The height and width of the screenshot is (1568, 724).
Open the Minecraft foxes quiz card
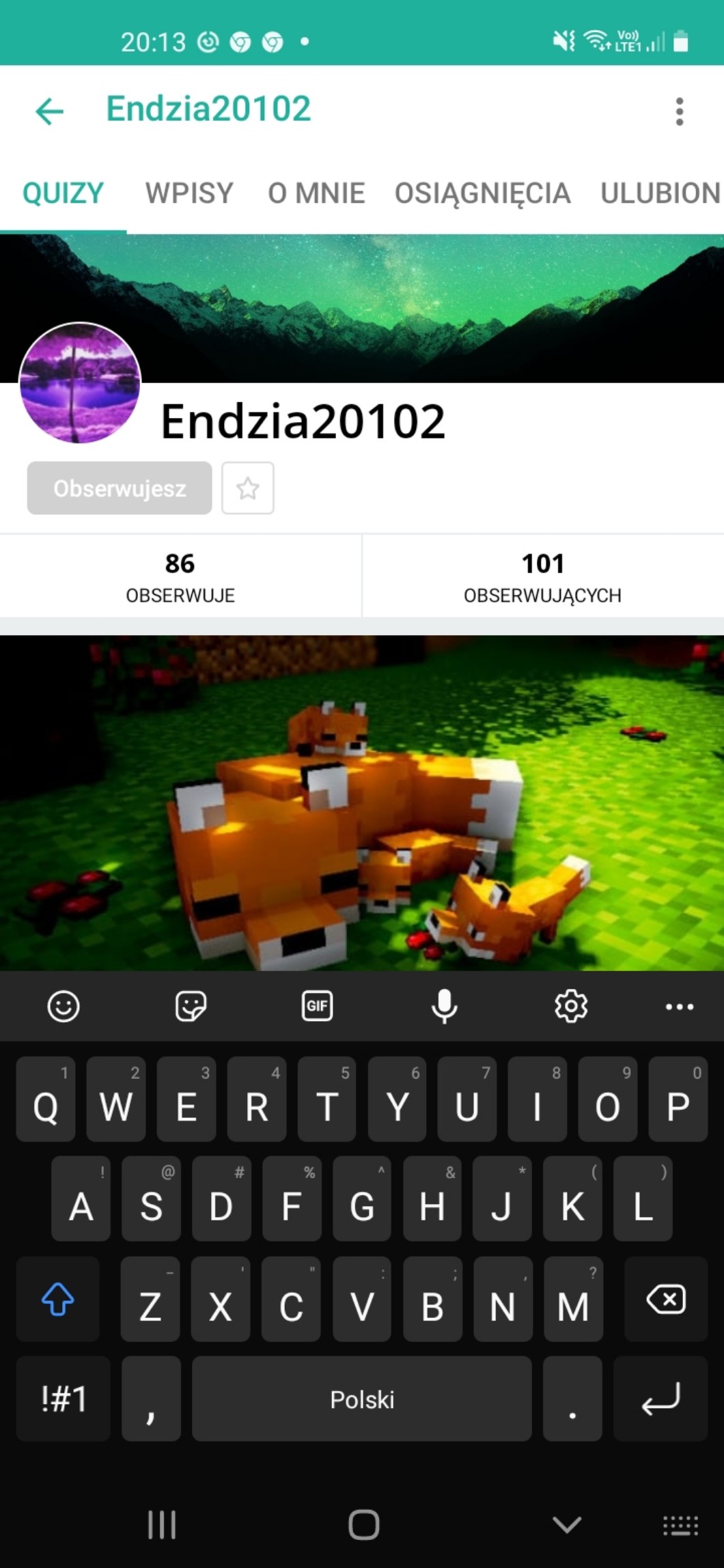[x=362, y=802]
